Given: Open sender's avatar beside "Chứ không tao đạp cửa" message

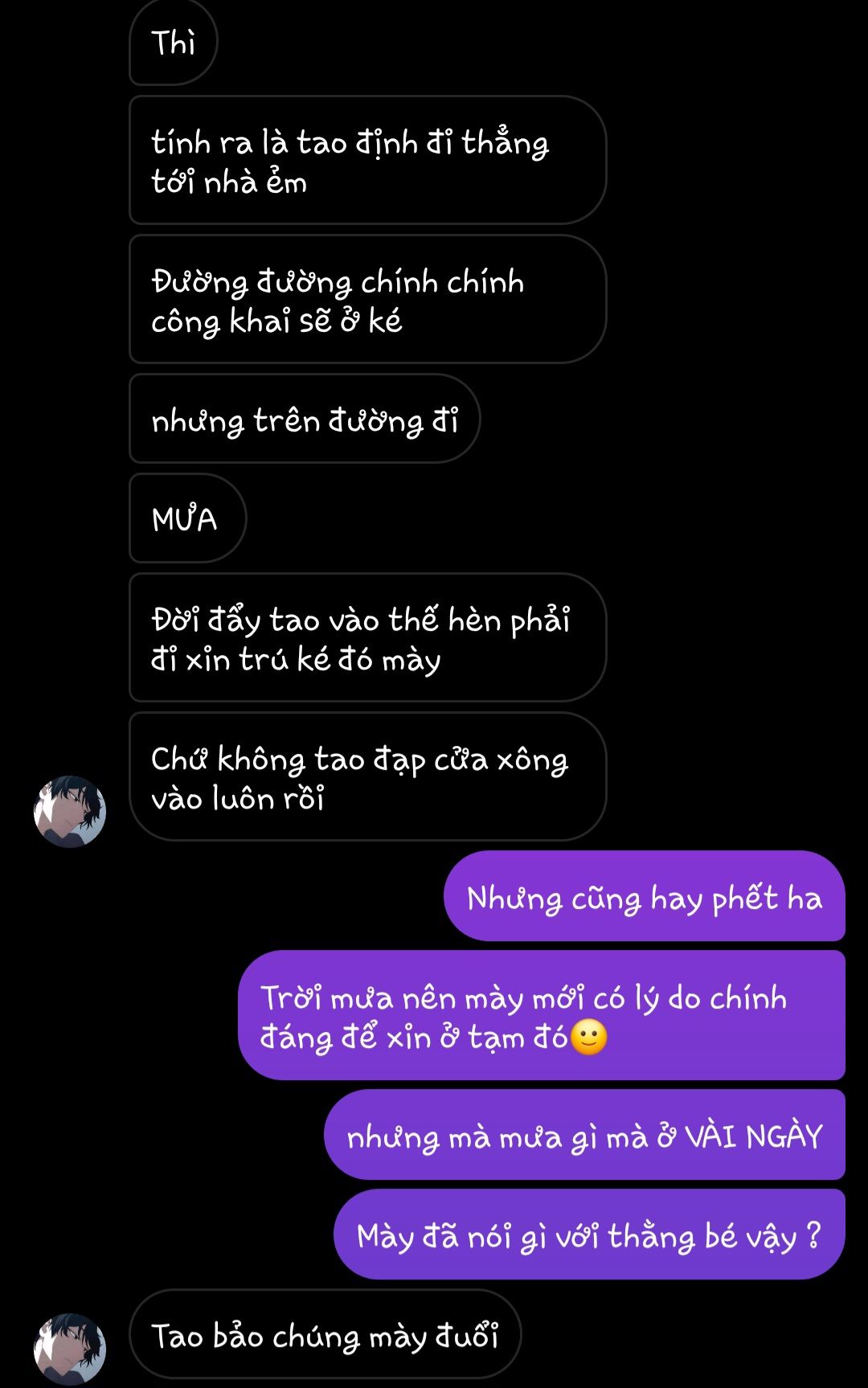Looking at the screenshot, I should [70, 811].
